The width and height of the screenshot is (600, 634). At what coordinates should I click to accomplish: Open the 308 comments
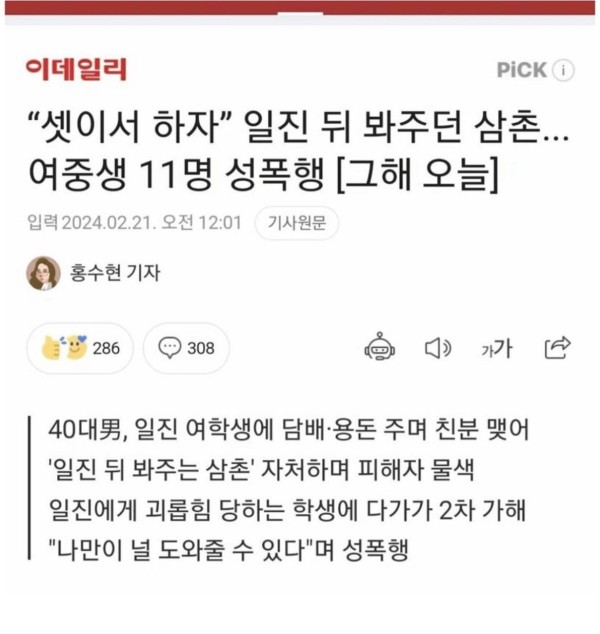point(186,348)
